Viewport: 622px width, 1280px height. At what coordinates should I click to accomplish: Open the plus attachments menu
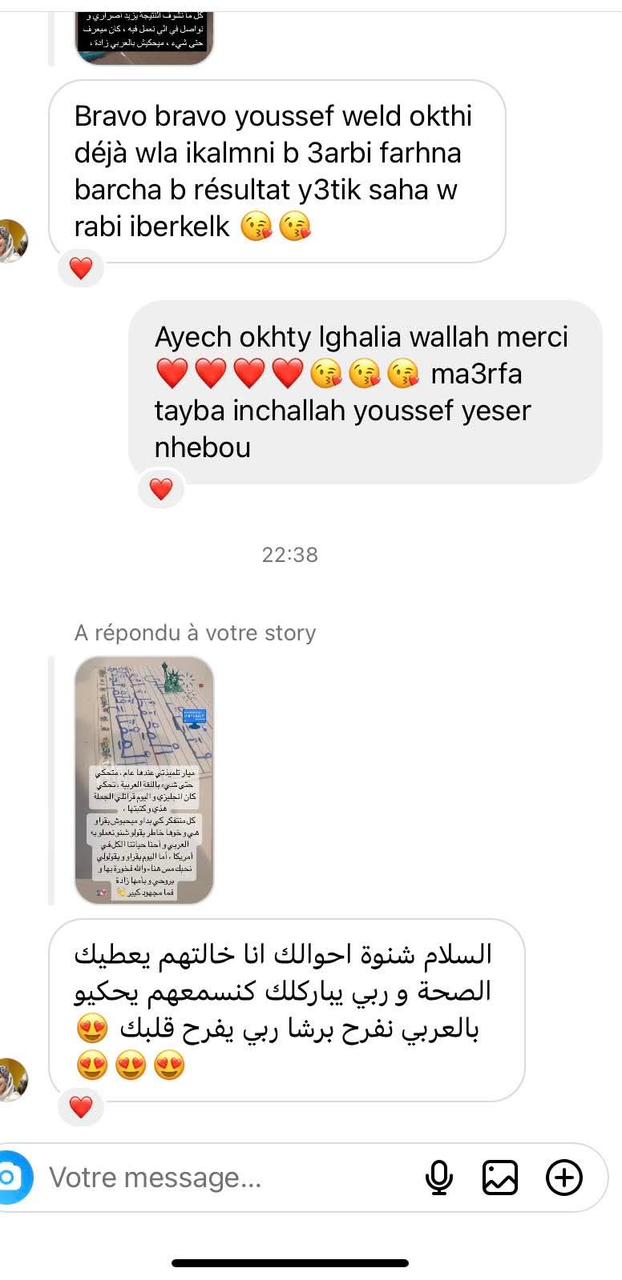564,1178
